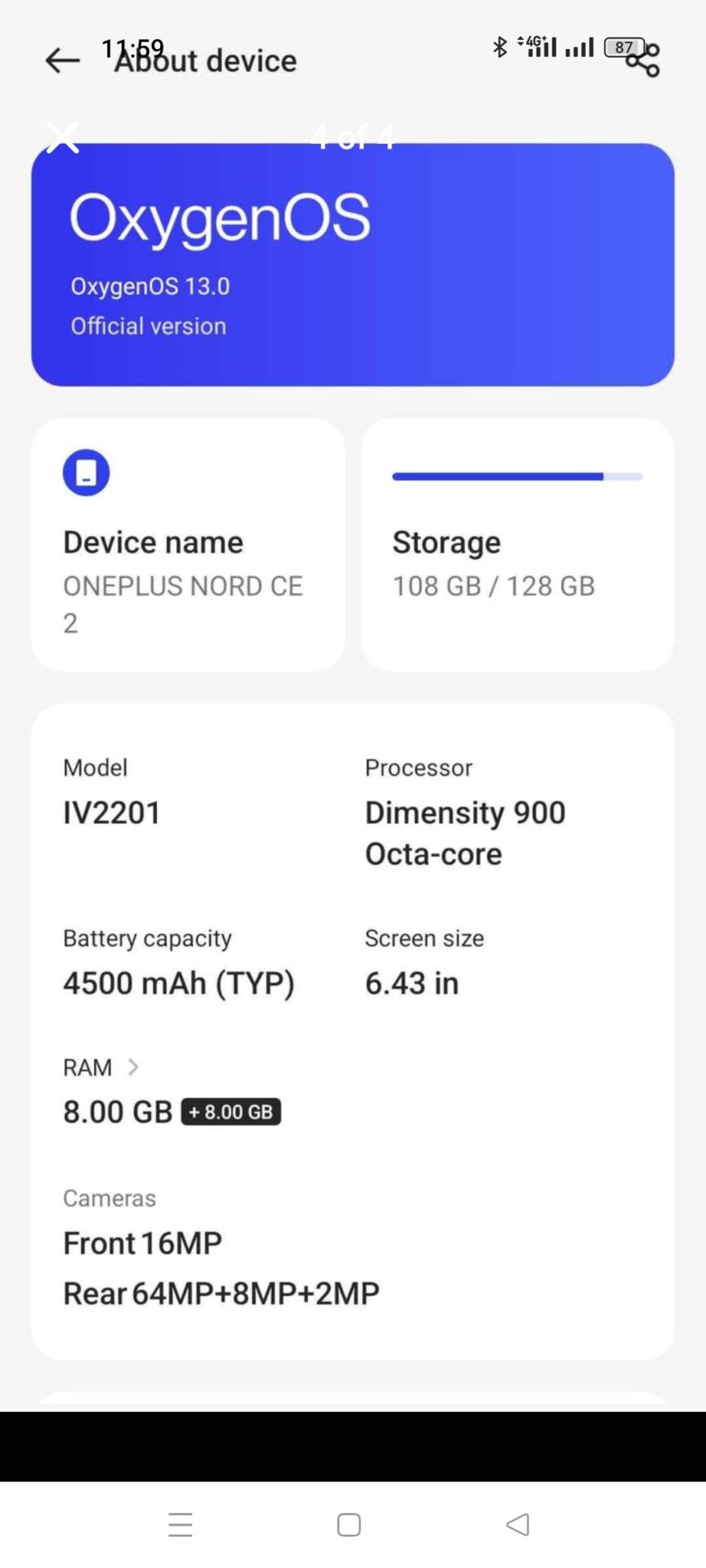The width and height of the screenshot is (706, 1568).
Task: Tap the Storage 108 GB card
Action: point(517,545)
